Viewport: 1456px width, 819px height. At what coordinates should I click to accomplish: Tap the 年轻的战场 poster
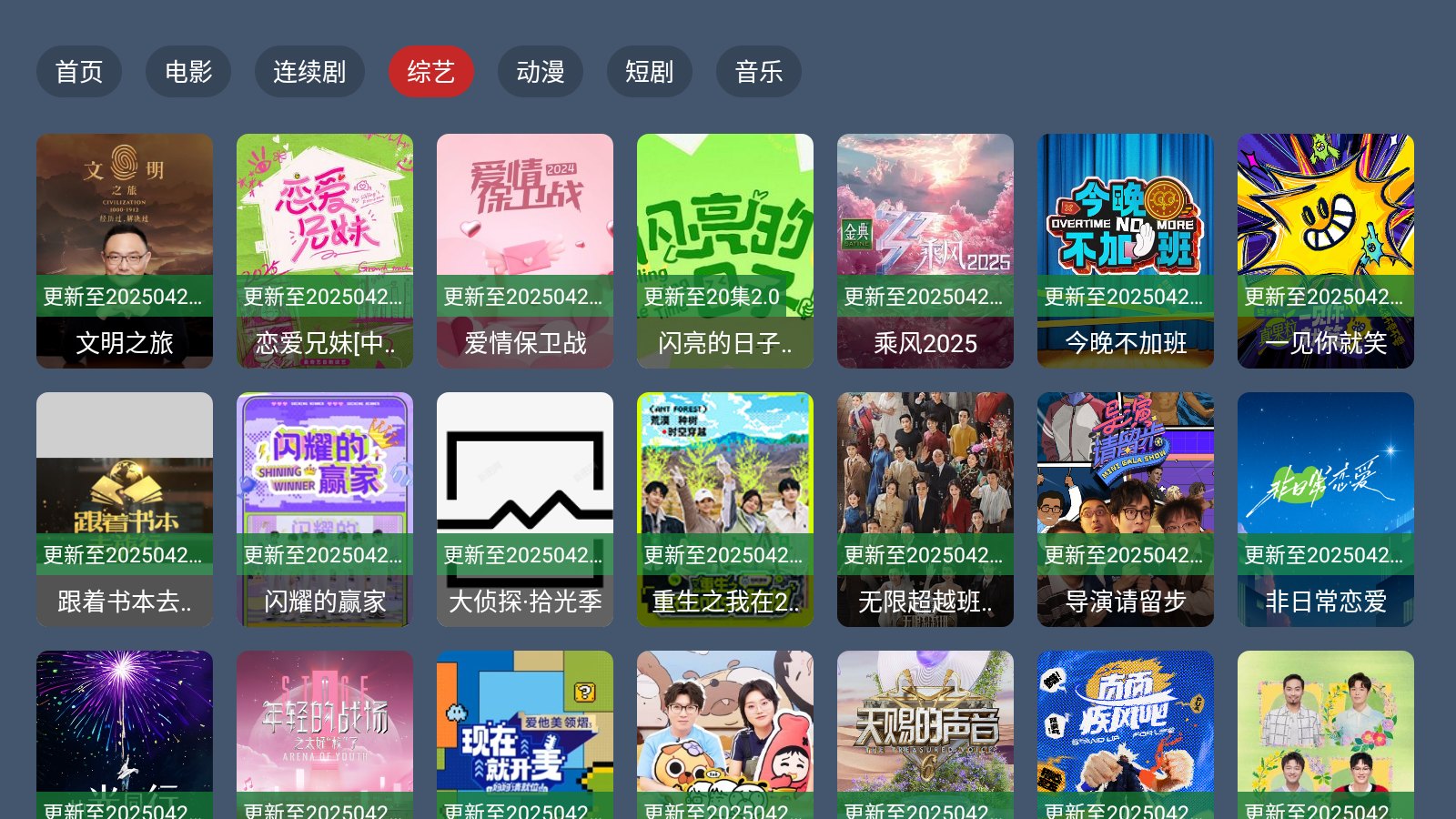click(325, 728)
